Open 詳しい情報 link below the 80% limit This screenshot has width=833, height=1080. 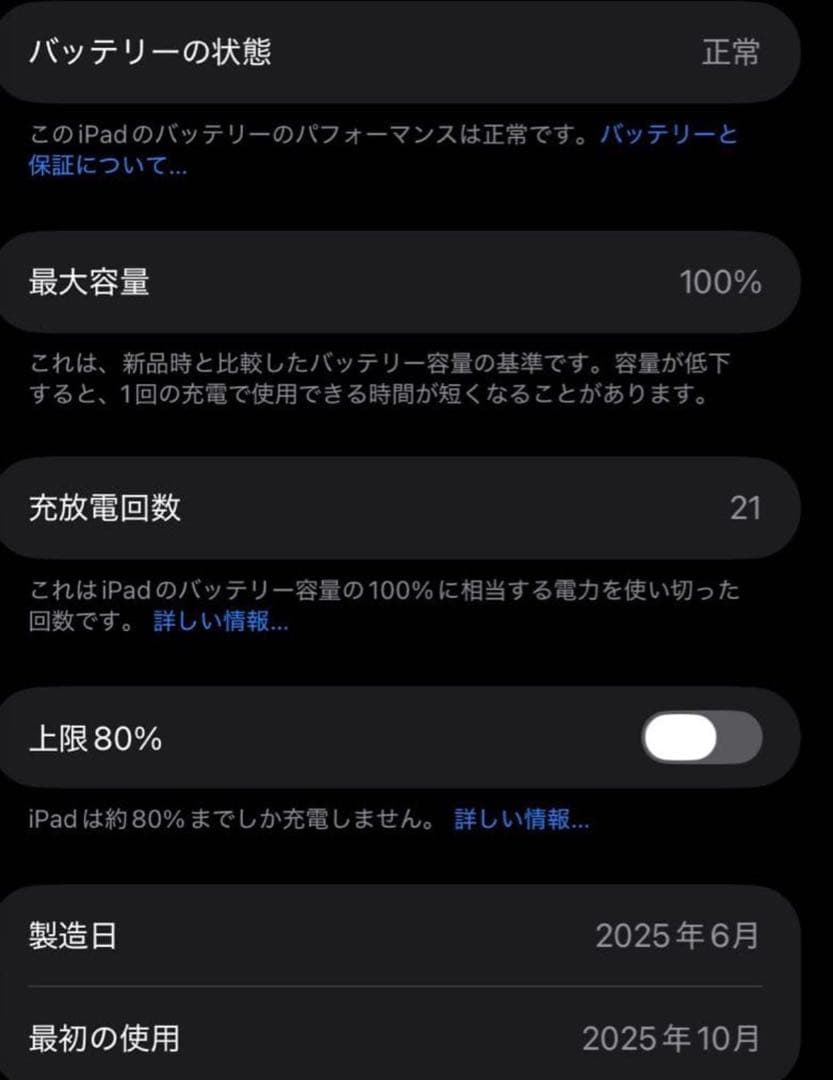coord(522,822)
